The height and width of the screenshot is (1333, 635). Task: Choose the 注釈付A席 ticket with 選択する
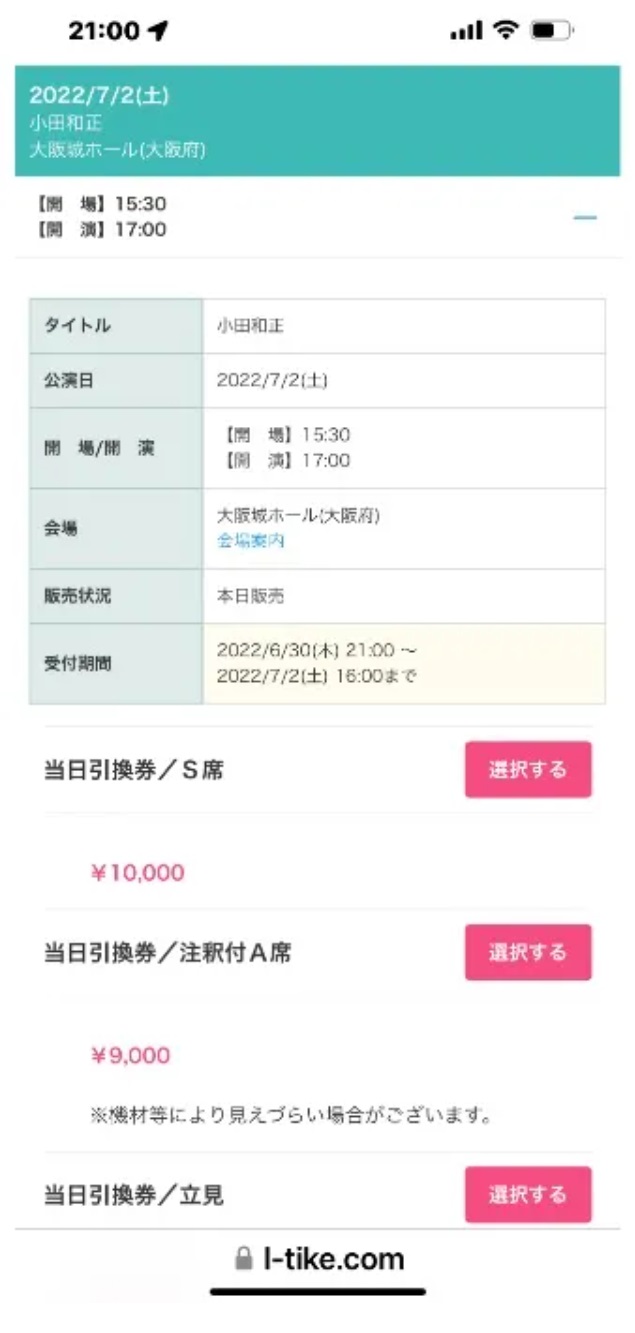click(528, 952)
